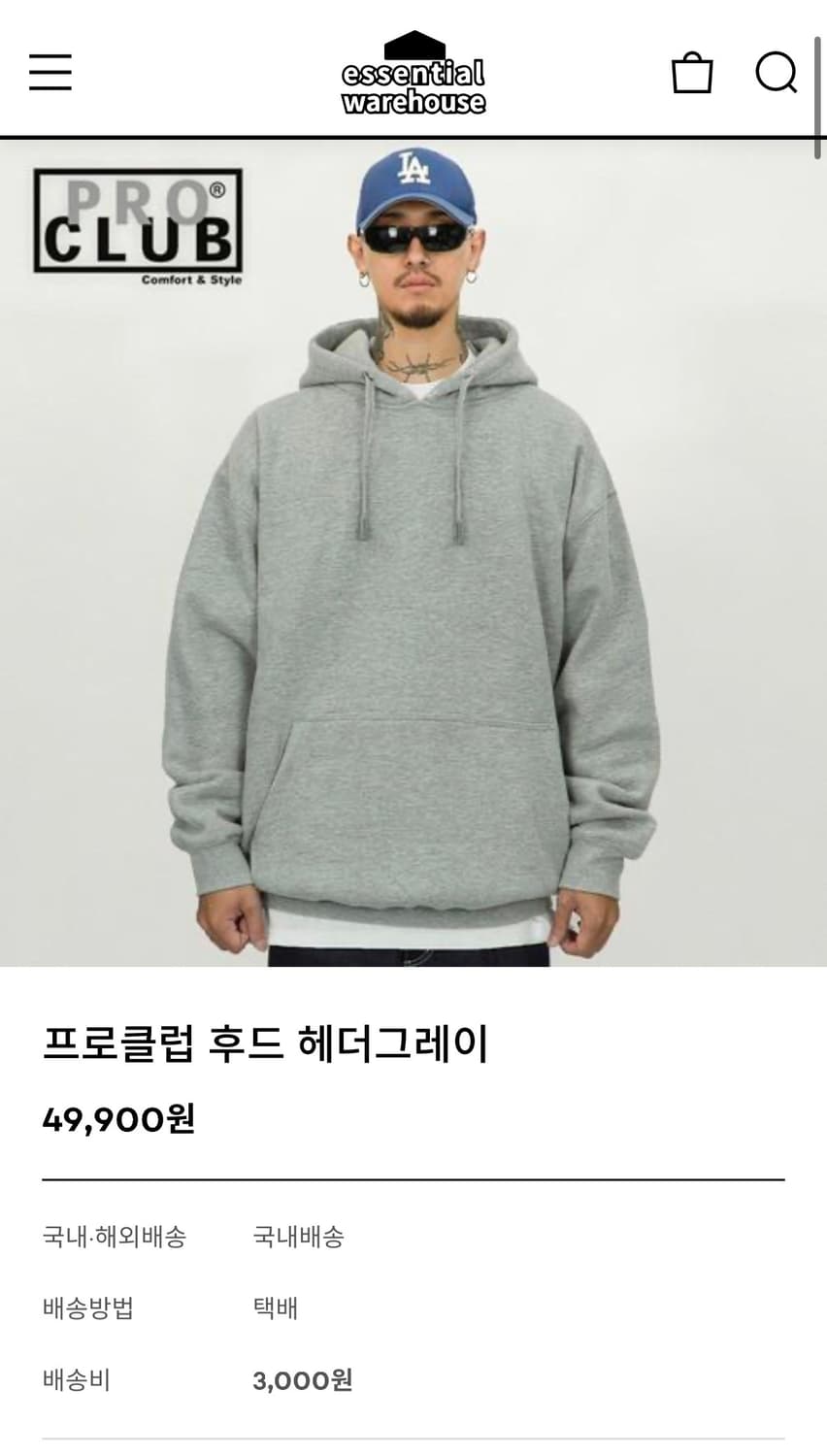This screenshot has height=1456, width=827.
Task: Click the 49,900원 price text
Action: (x=118, y=1118)
